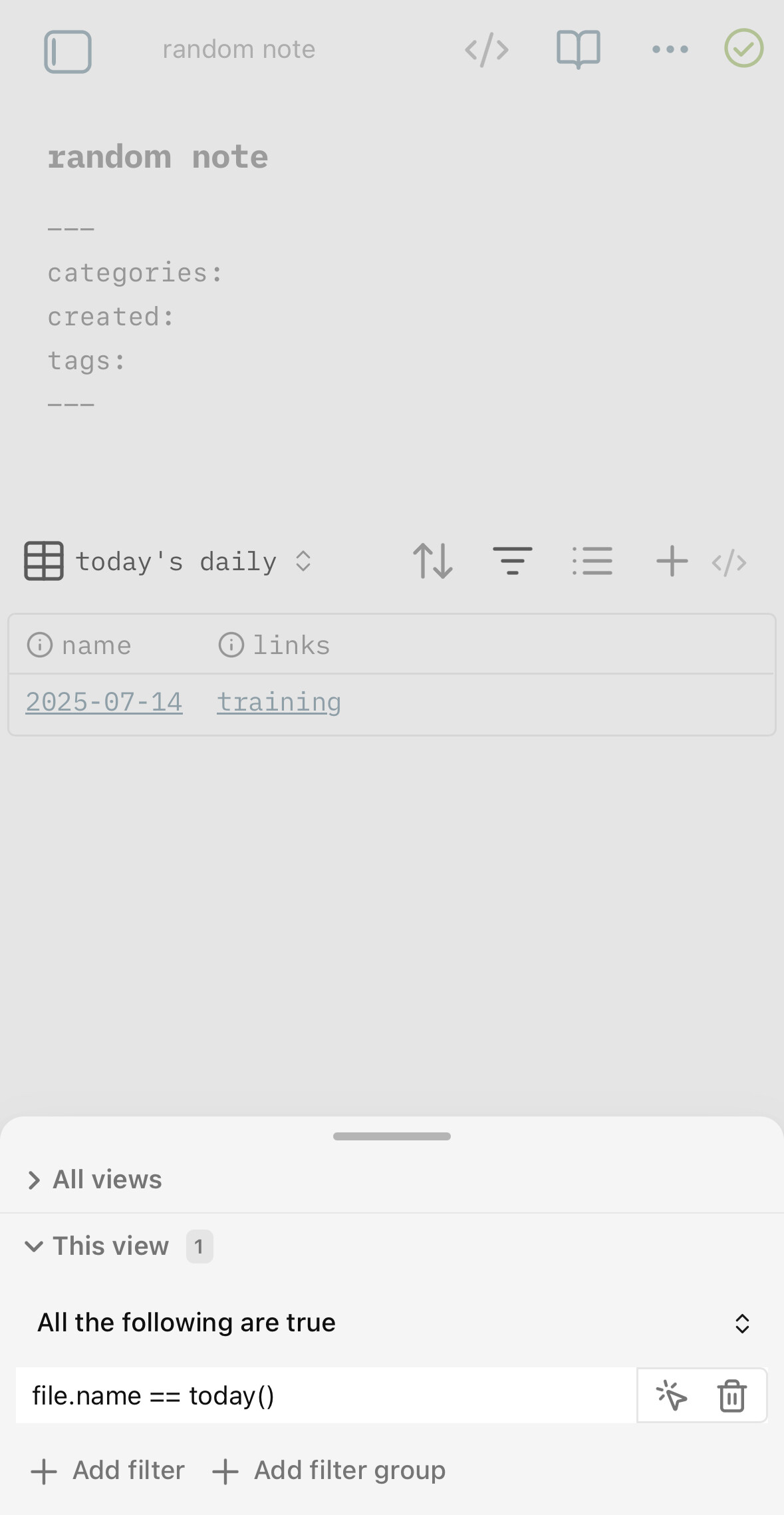784x1515 pixels.
Task: Collapse the This view section
Action: click(x=97, y=1246)
